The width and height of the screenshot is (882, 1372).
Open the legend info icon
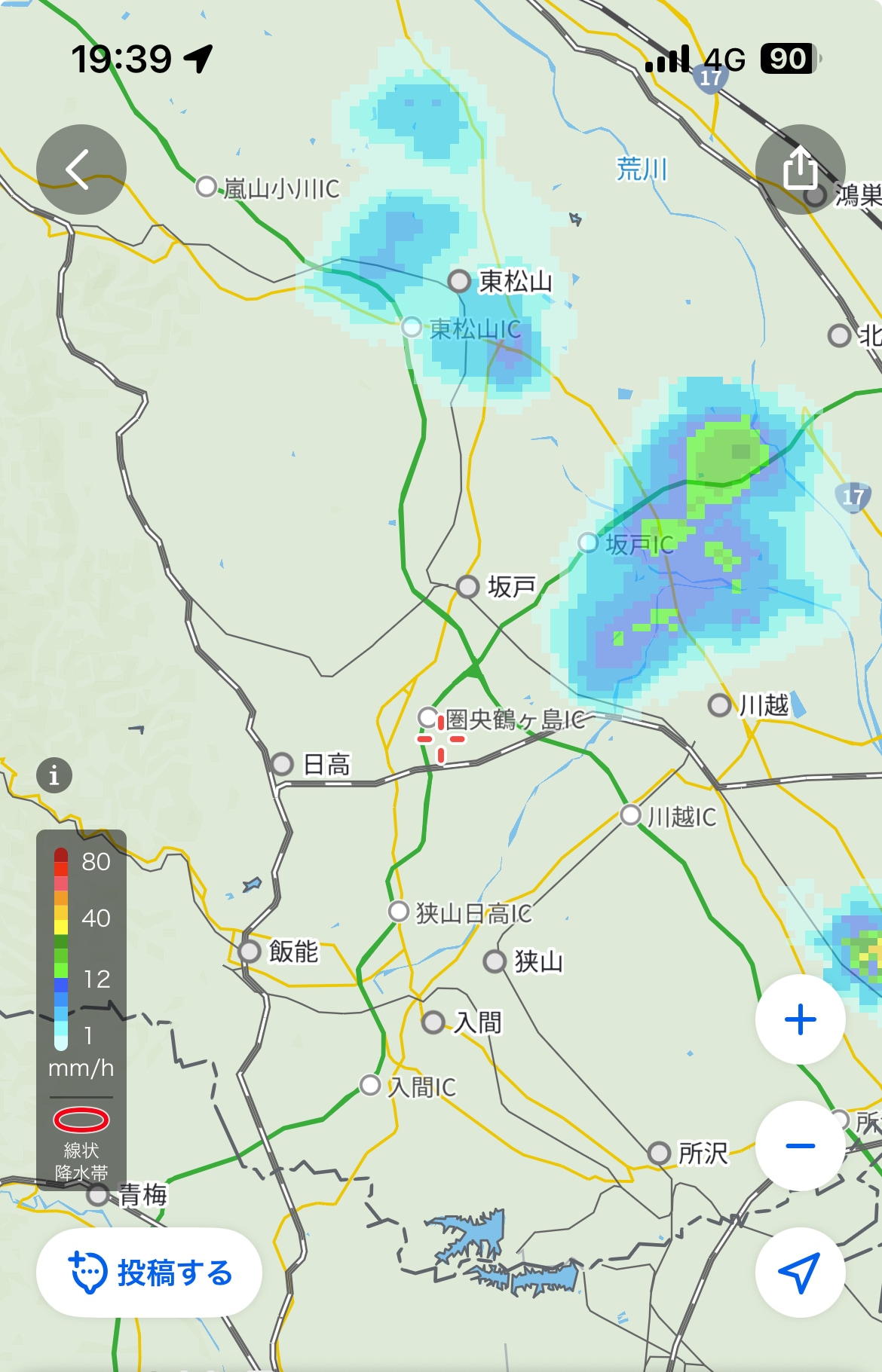(x=54, y=775)
